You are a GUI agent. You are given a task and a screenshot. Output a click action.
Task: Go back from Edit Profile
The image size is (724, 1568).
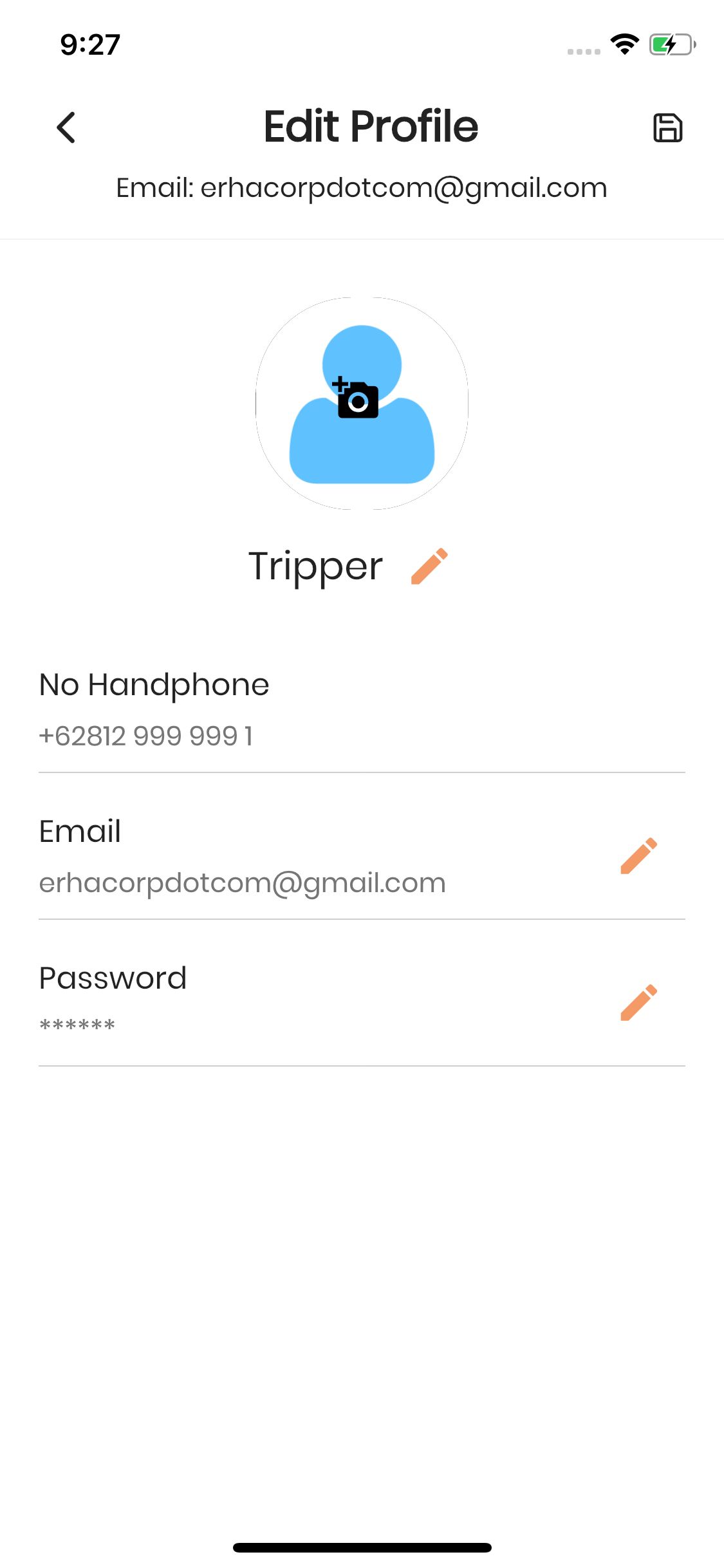(x=66, y=127)
